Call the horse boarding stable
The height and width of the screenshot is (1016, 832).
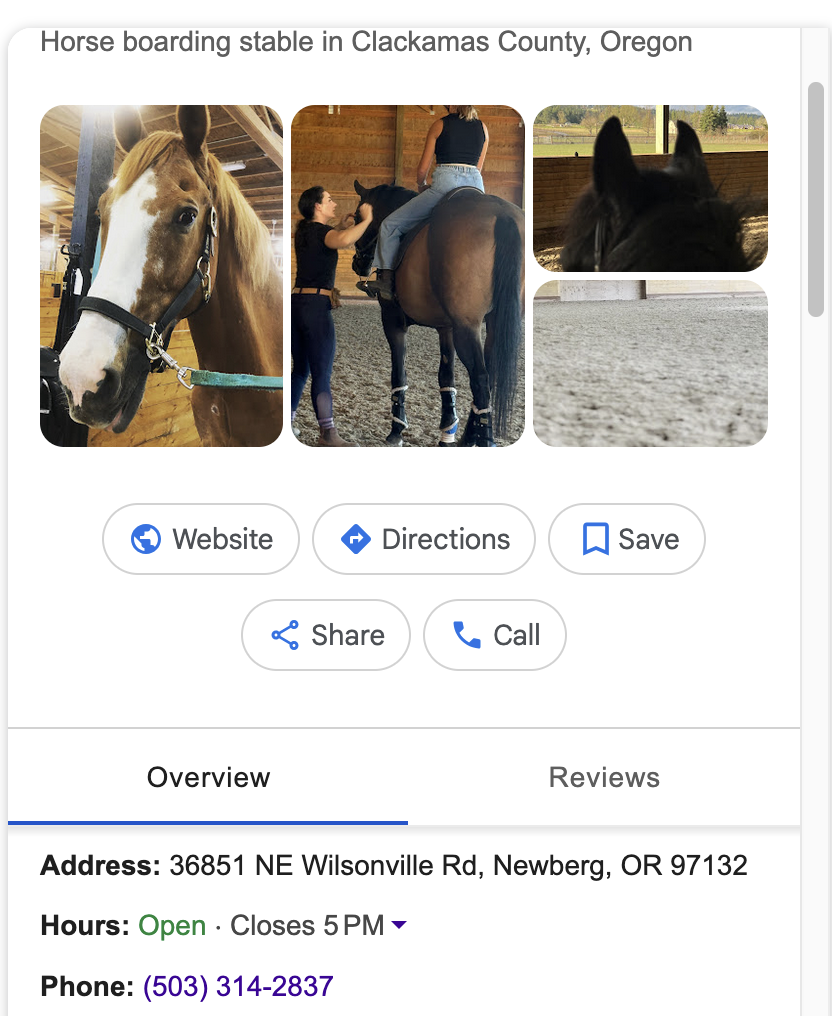495,635
